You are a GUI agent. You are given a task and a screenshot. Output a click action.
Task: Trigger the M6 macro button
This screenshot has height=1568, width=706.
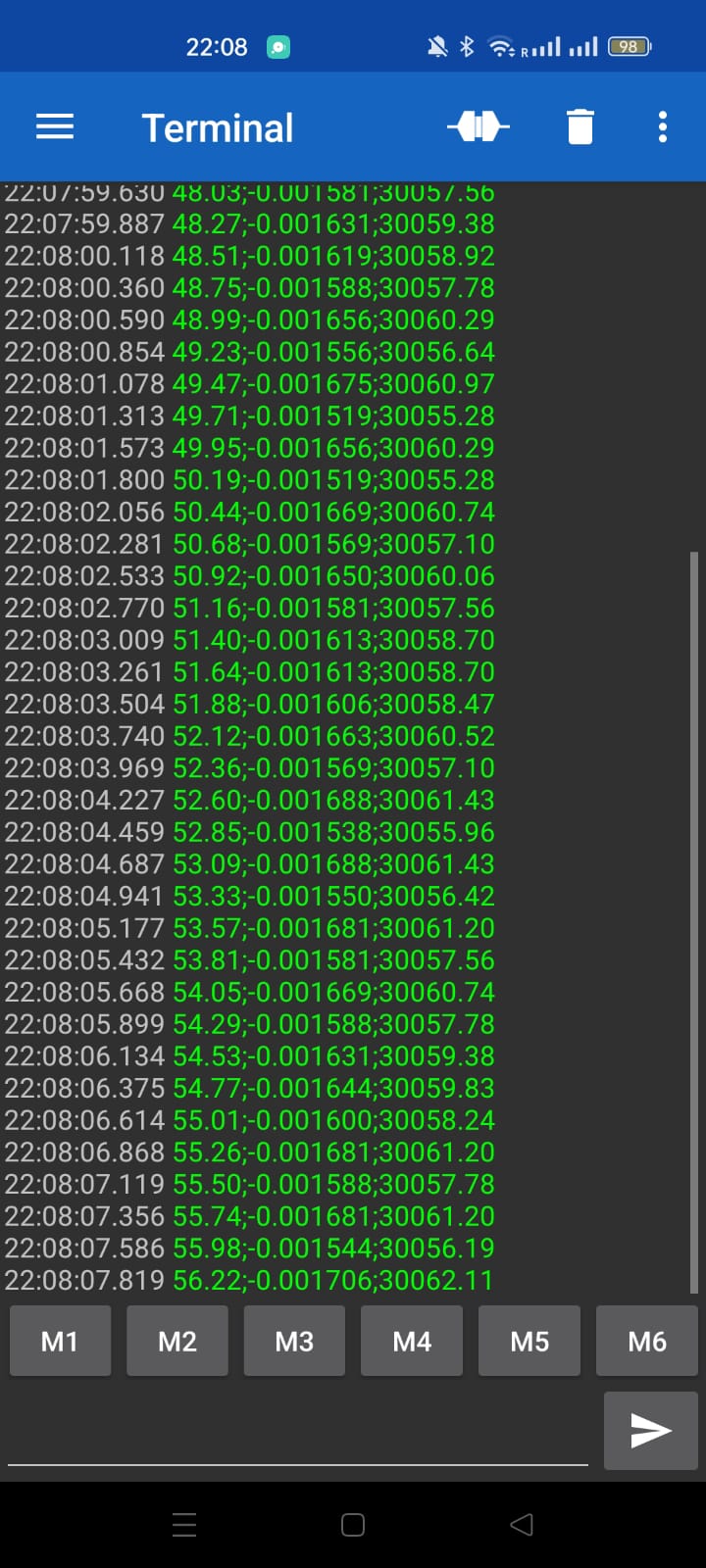pos(647,1341)
